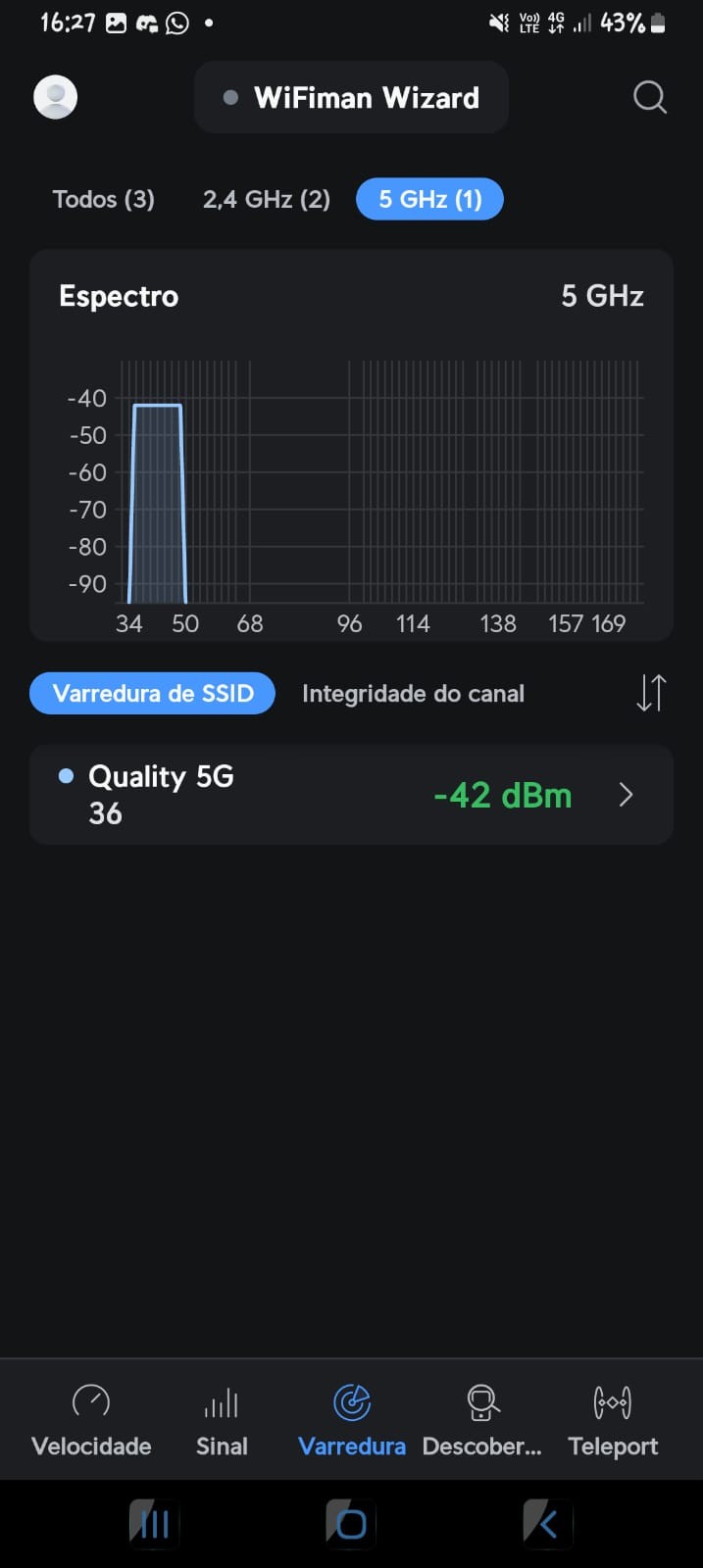Open the profile avatar
The image size is (703, 1568).
point(56,97)
